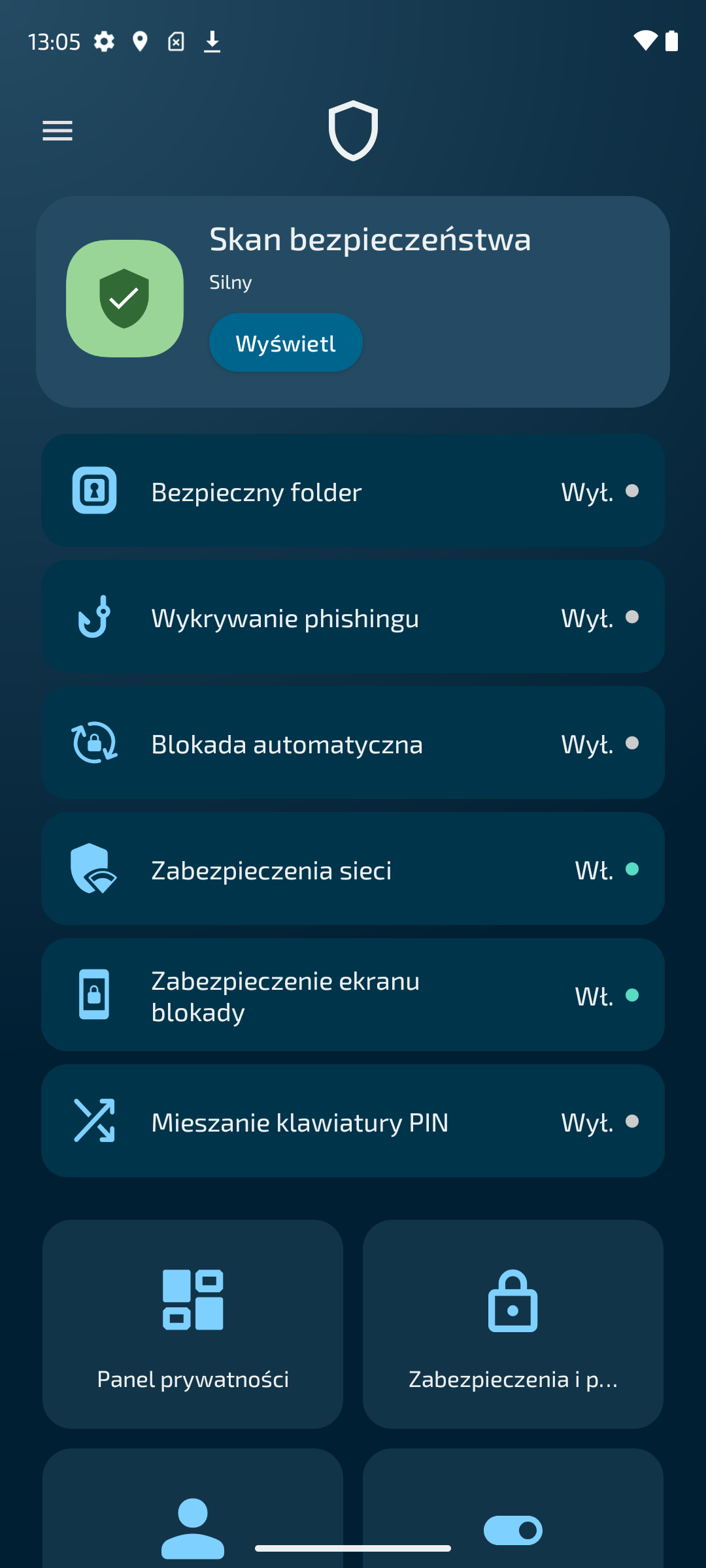Open the Zabezpieczenia i p... card
Screen dimensions: 706x1568
coord(513,1324)
